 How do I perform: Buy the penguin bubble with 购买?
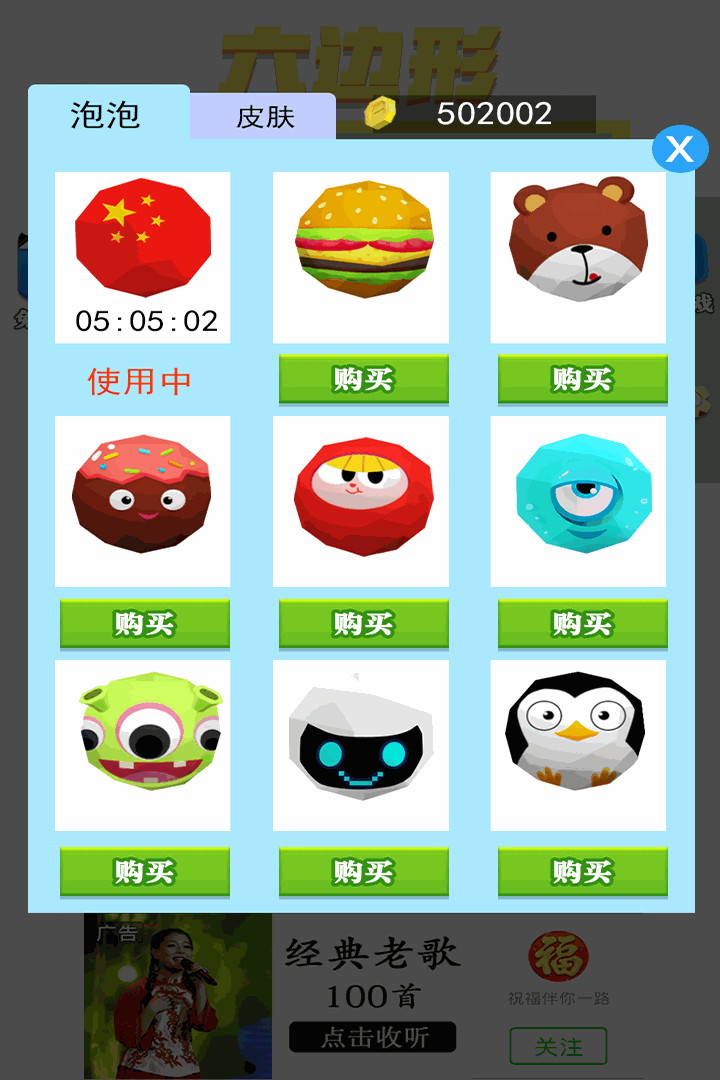(580, 871)
